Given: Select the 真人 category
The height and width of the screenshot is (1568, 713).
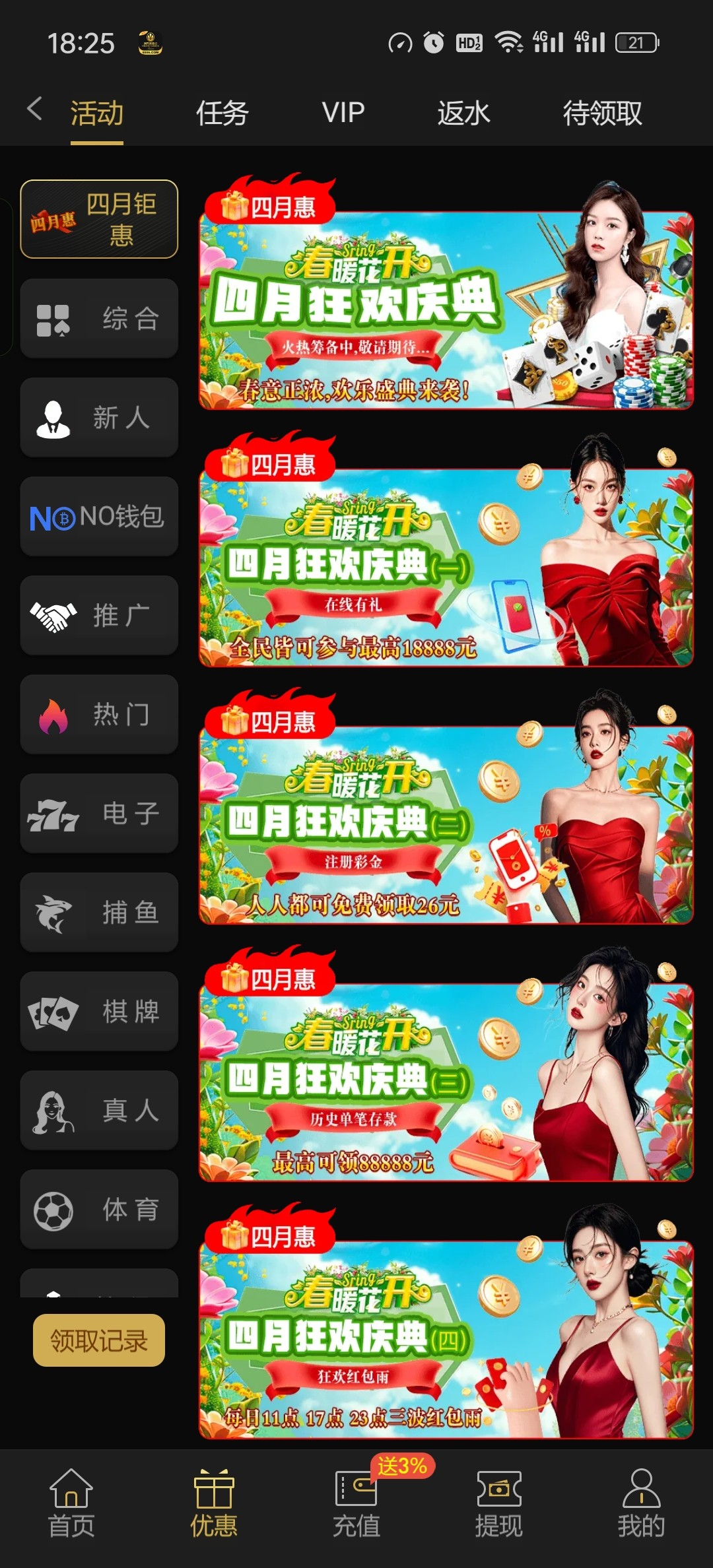Looking at the screenshot, I should point(99,1111).
